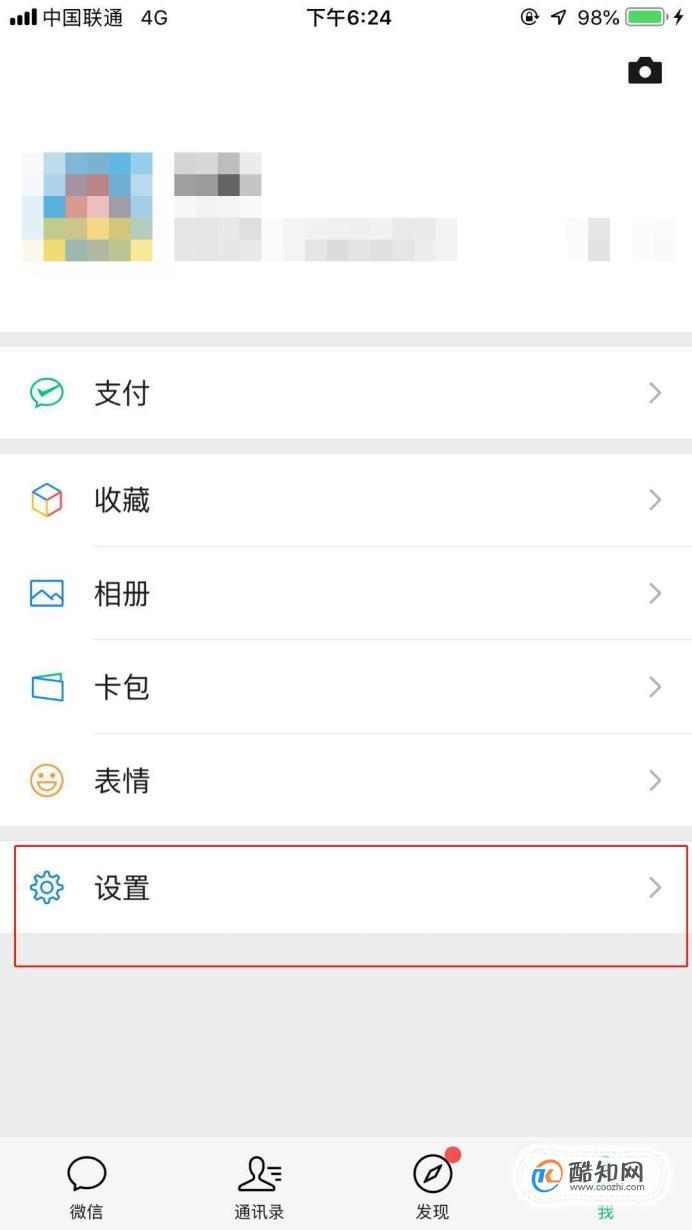The image size is (692, 1230).
Task: Open 表情 stickers row
Action: [x=346, y=780]
